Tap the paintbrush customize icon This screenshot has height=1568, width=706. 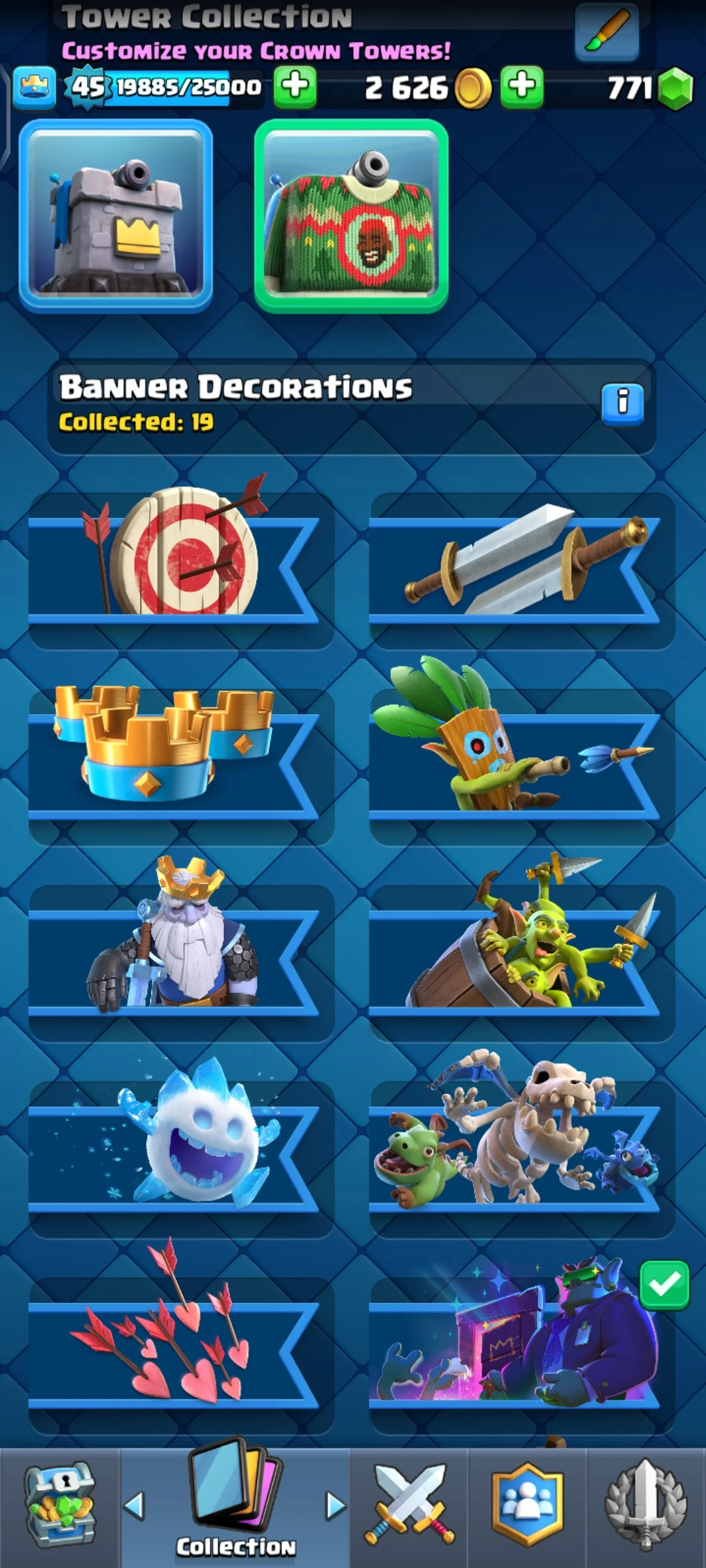[607, 31]
